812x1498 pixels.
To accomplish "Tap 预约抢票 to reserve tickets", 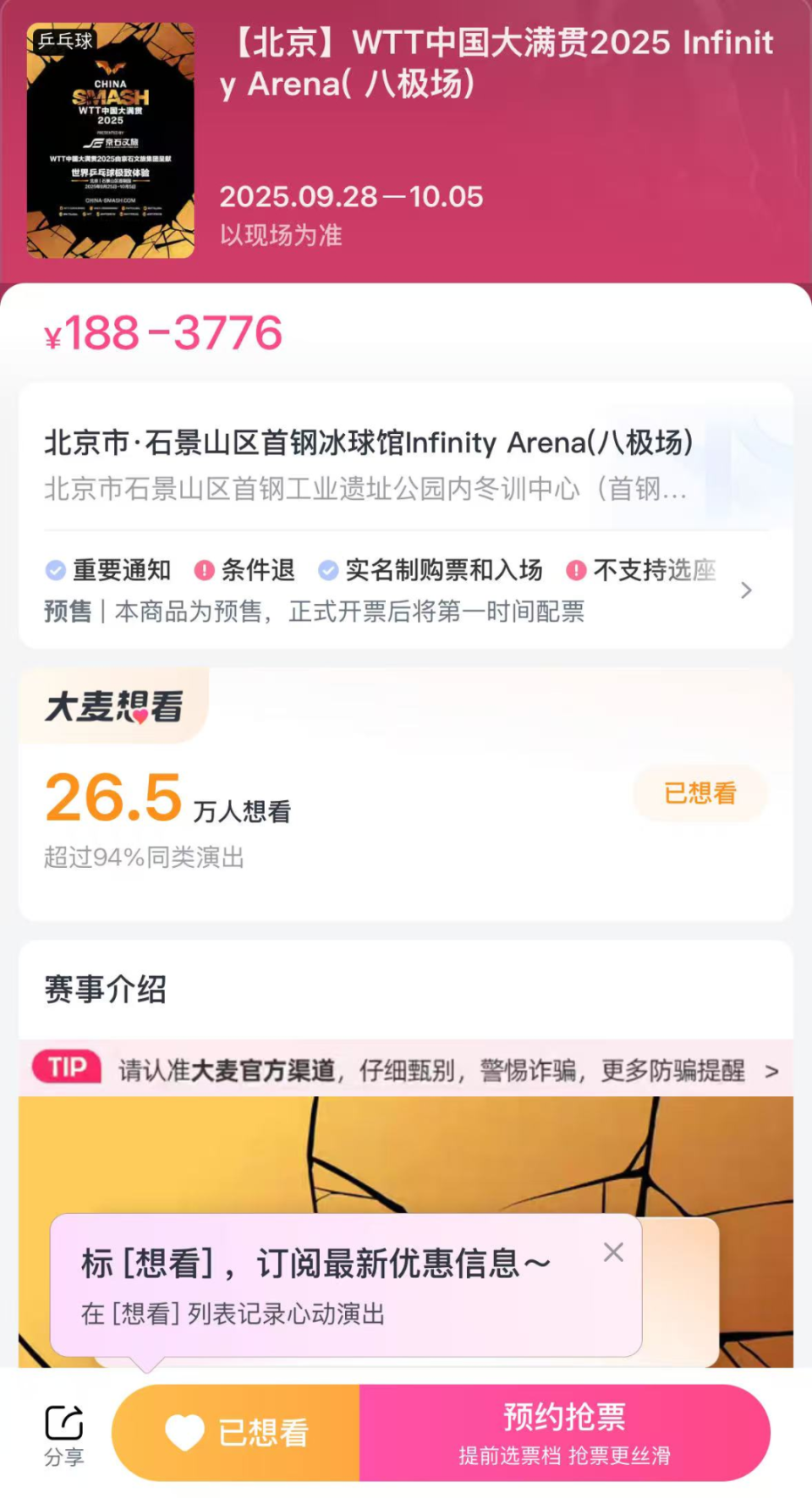I will pos(564,1432).
